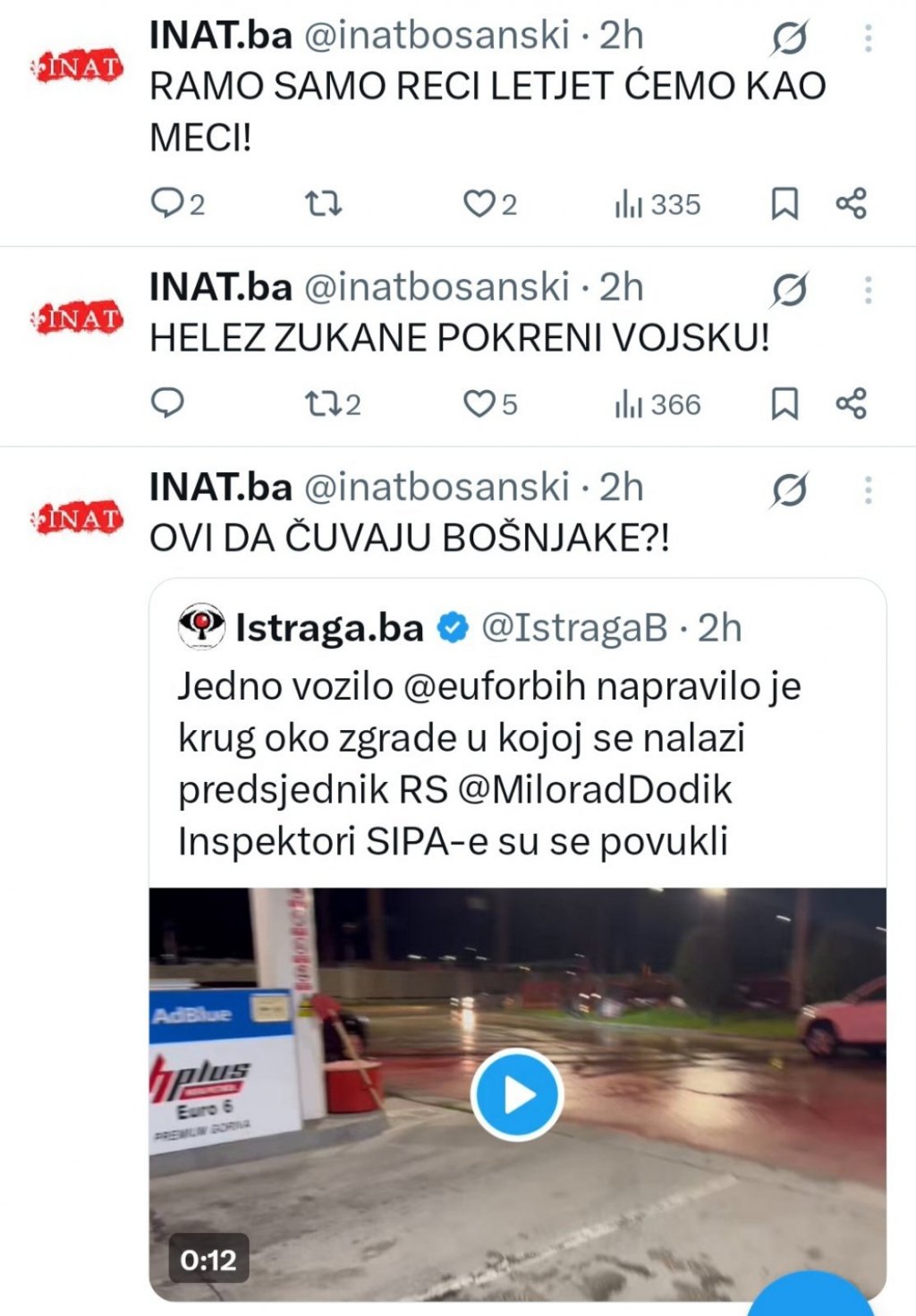Share the RAMO SAMO RECI tweet
Image resolution: width=916 pixels, height=1316 pixels.
[x=851, y=204]
